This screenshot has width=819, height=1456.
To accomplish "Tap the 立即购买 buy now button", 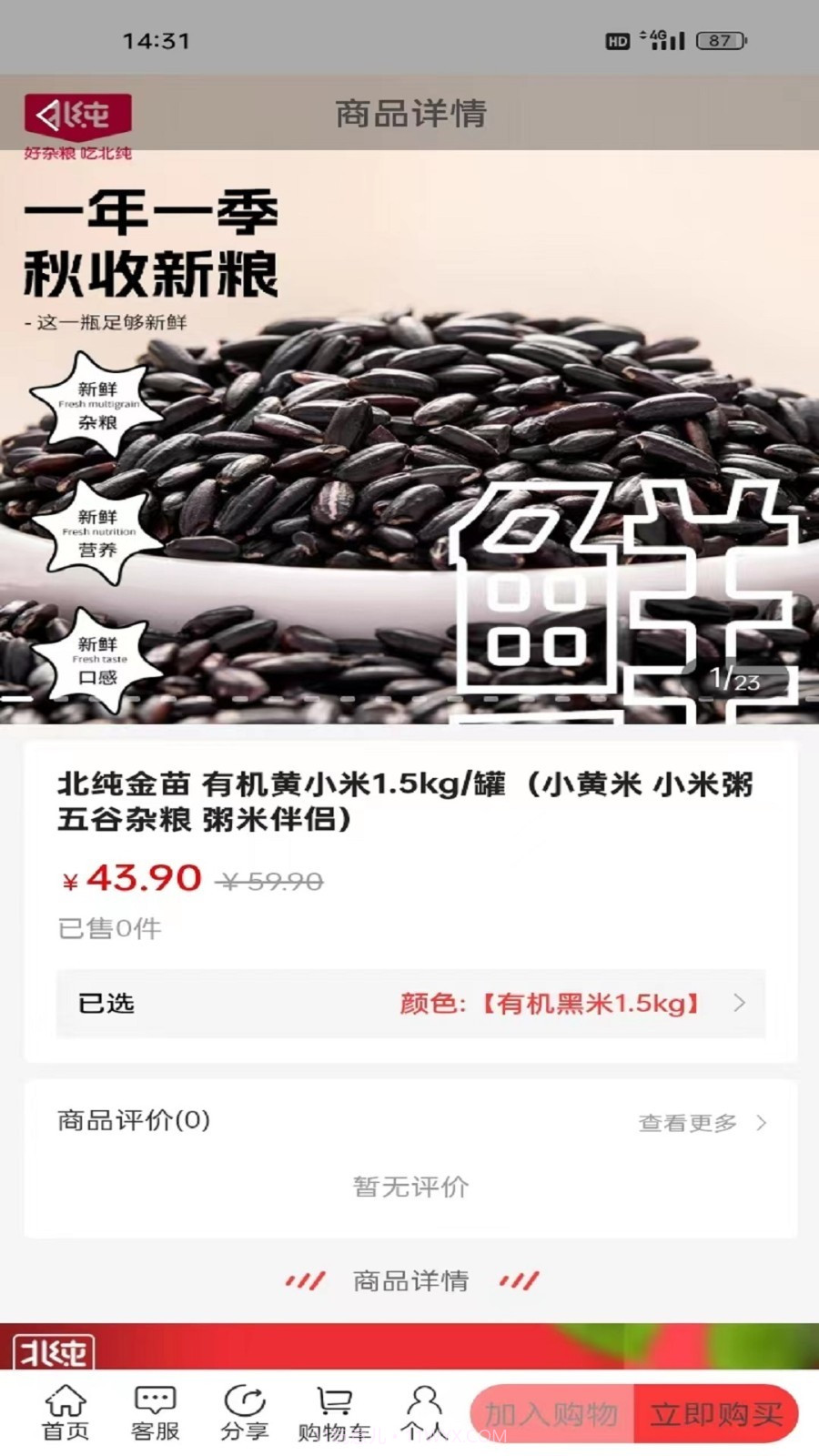I will (x=718, y=1411).
